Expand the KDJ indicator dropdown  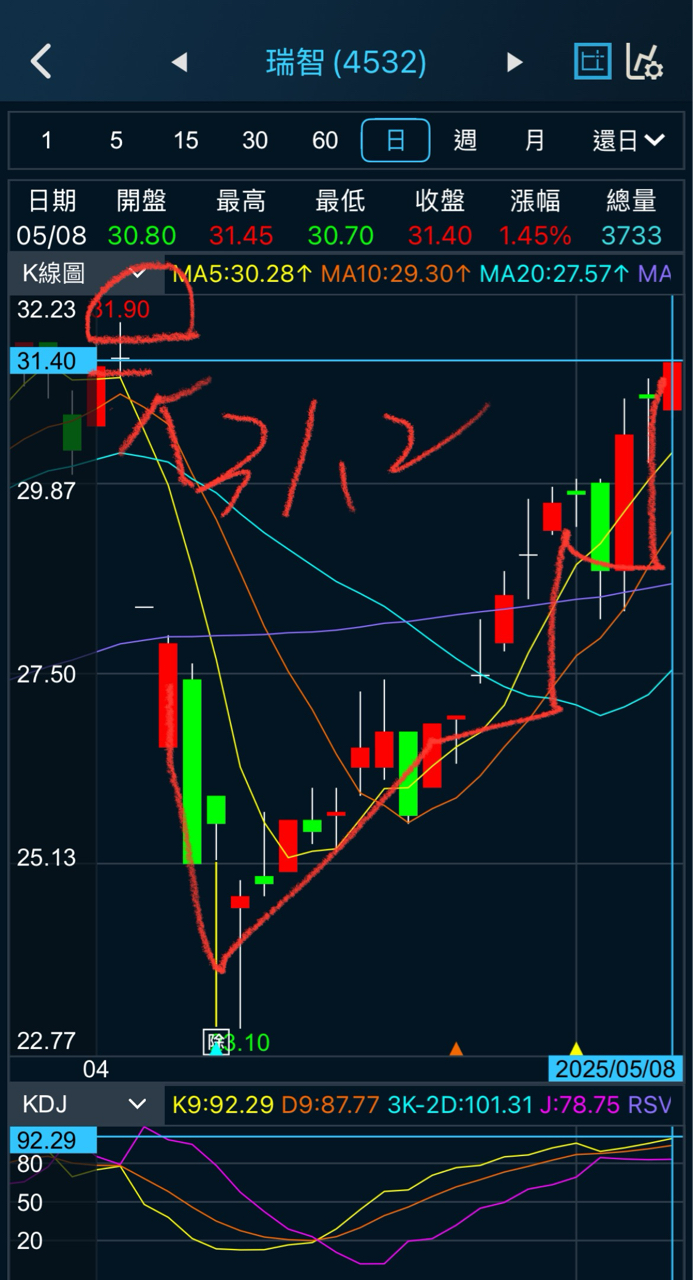82,1105
